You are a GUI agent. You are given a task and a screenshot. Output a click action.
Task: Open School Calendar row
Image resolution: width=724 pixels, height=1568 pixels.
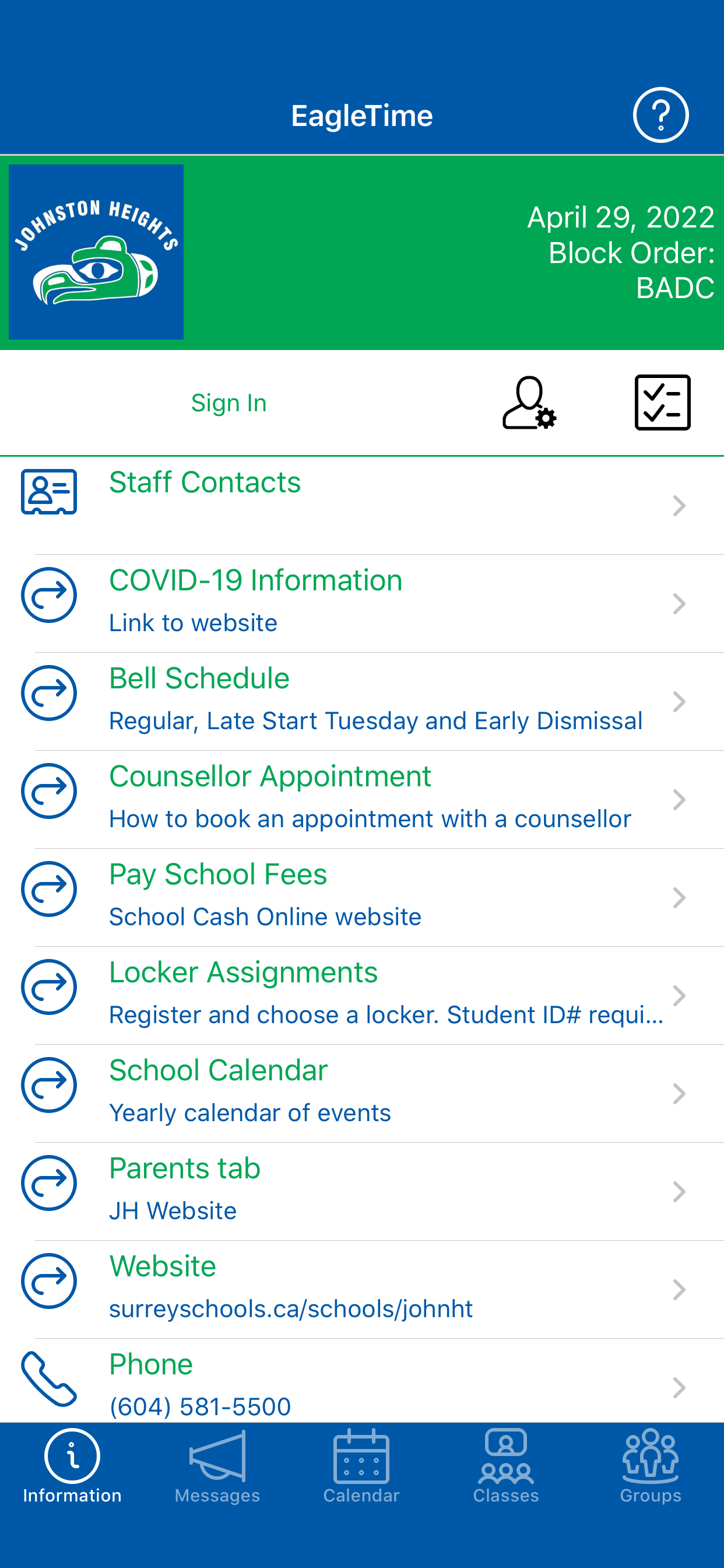click(362, 1094)
